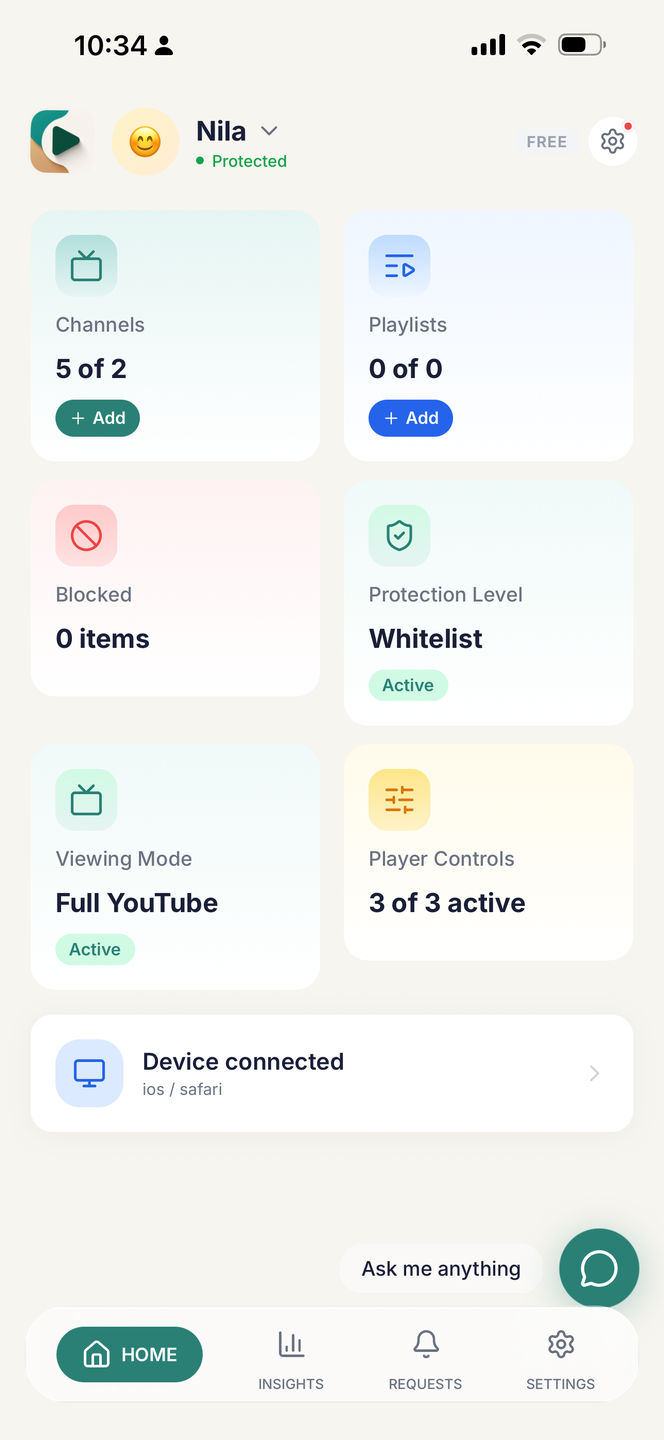Viewport: 664px width, 1440px height.
Task: Add a new playlist
Action: tap(411, 418)
